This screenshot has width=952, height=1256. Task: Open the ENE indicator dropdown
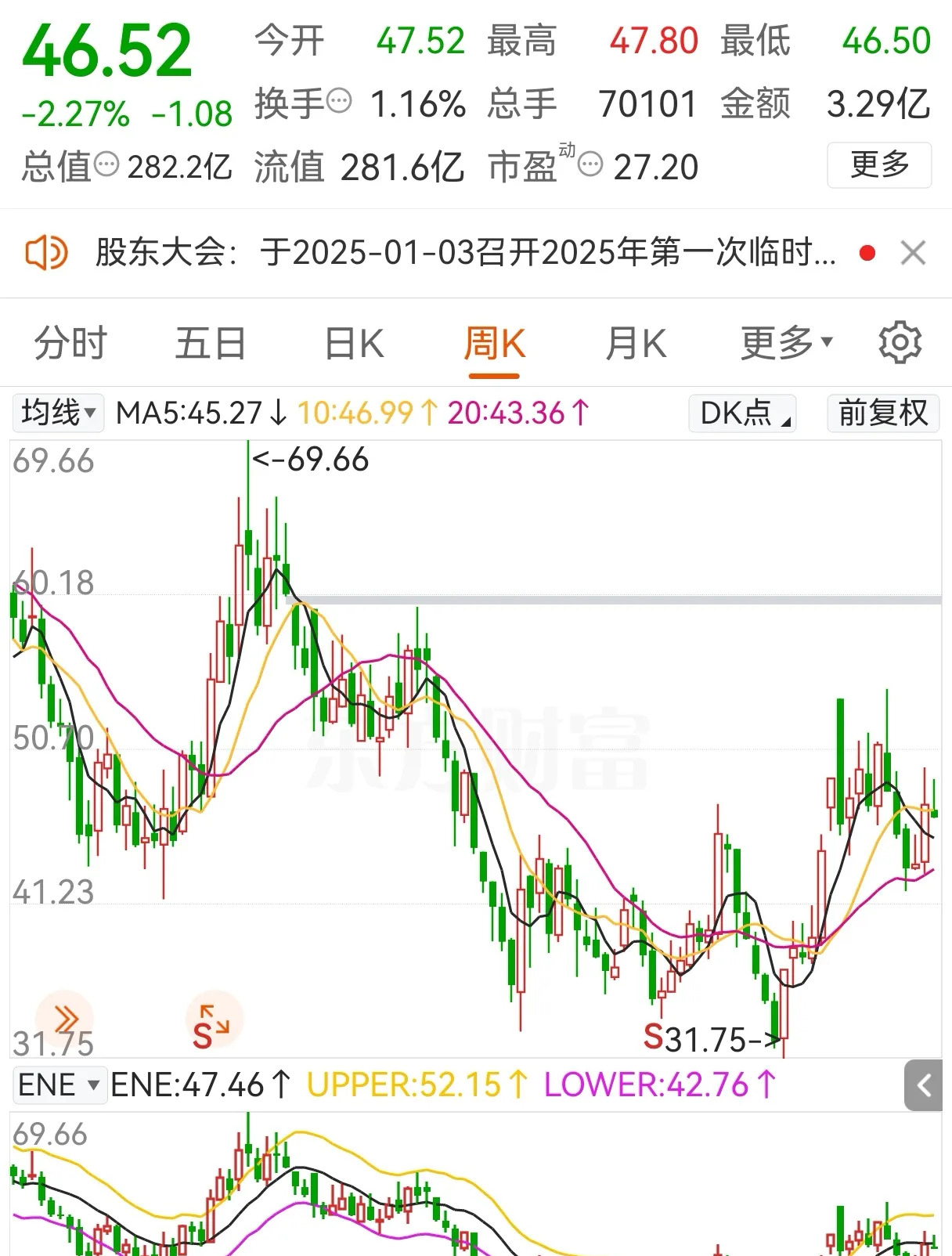pyautogui.click(x=60, y=1085)
